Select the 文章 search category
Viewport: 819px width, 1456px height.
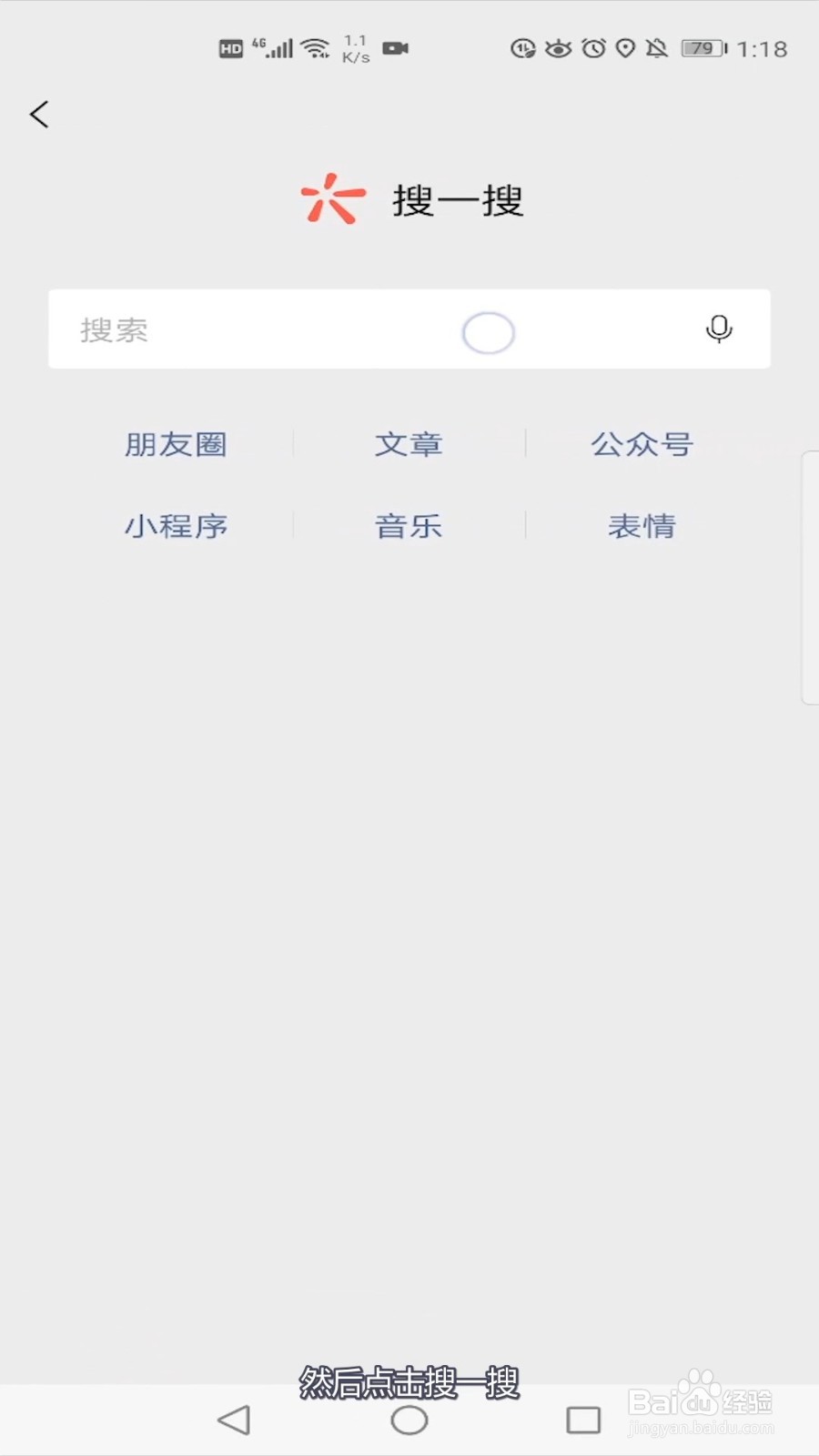(x=409, y=444)
